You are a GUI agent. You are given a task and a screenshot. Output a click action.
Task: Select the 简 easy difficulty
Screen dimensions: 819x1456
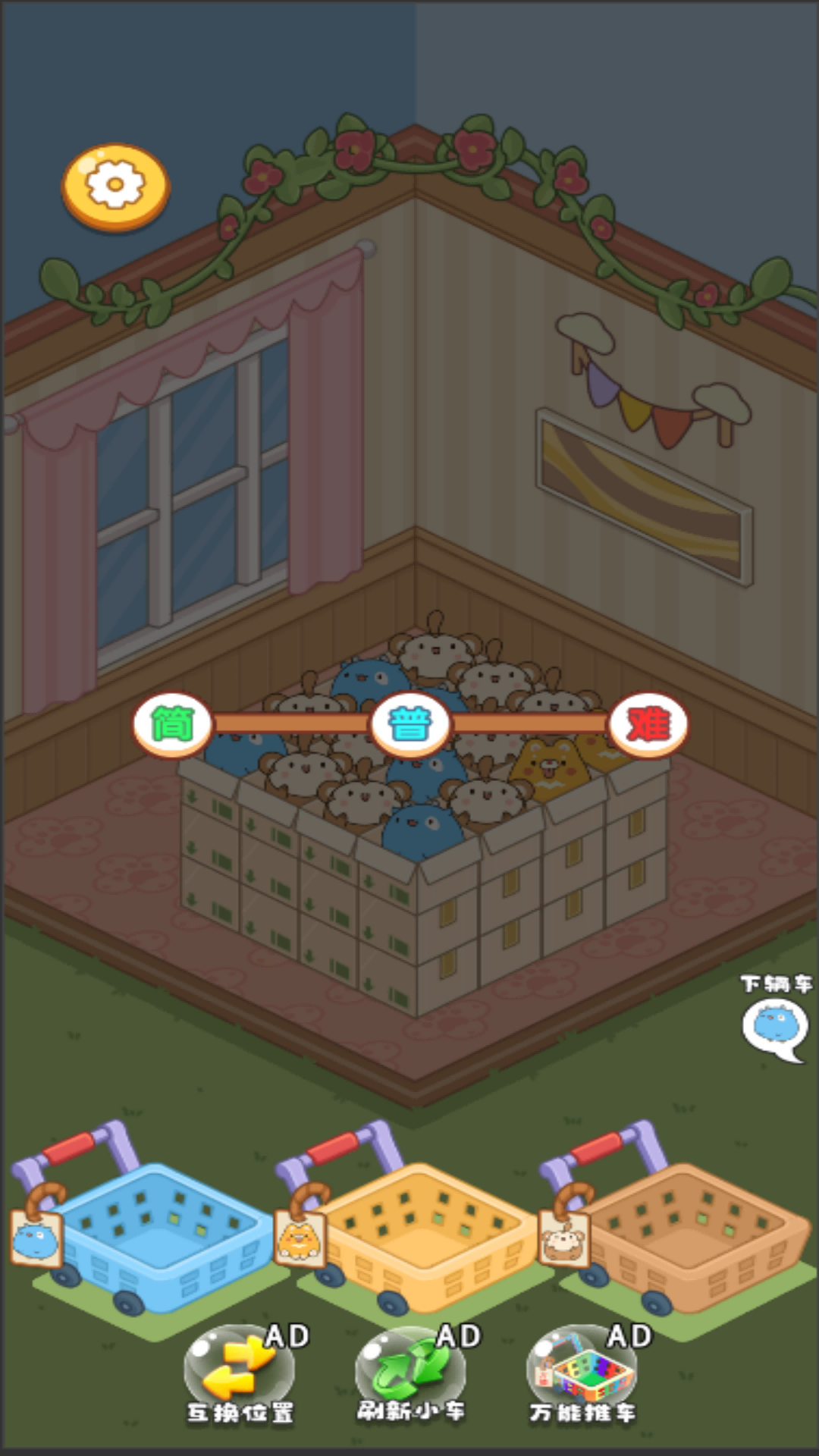[173, 724]
